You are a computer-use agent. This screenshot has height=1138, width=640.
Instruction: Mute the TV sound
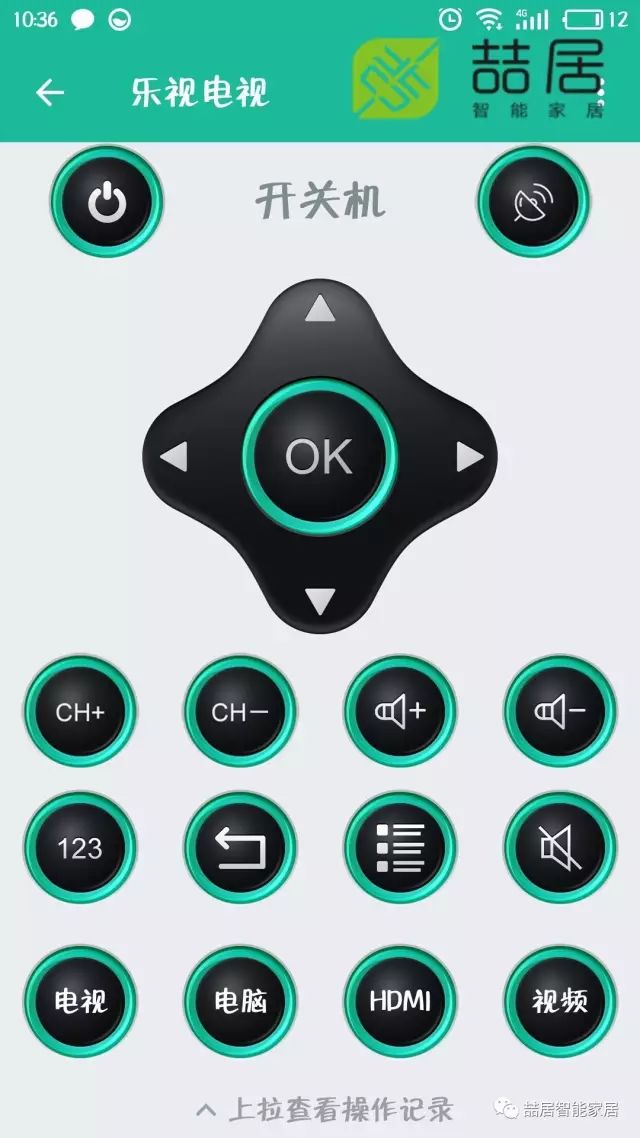pos(560,848)
